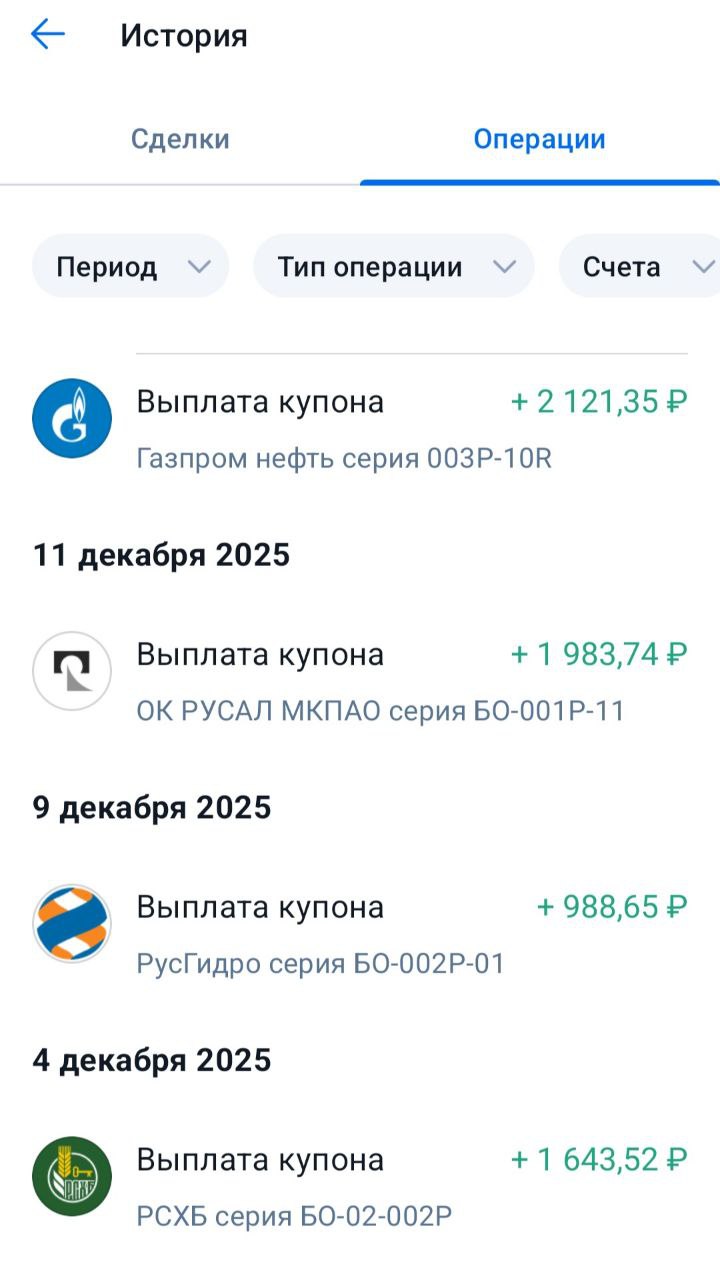Go back from the История screen
The width and height of the screenshot is (720, 1280).
[x=47, y=36]
